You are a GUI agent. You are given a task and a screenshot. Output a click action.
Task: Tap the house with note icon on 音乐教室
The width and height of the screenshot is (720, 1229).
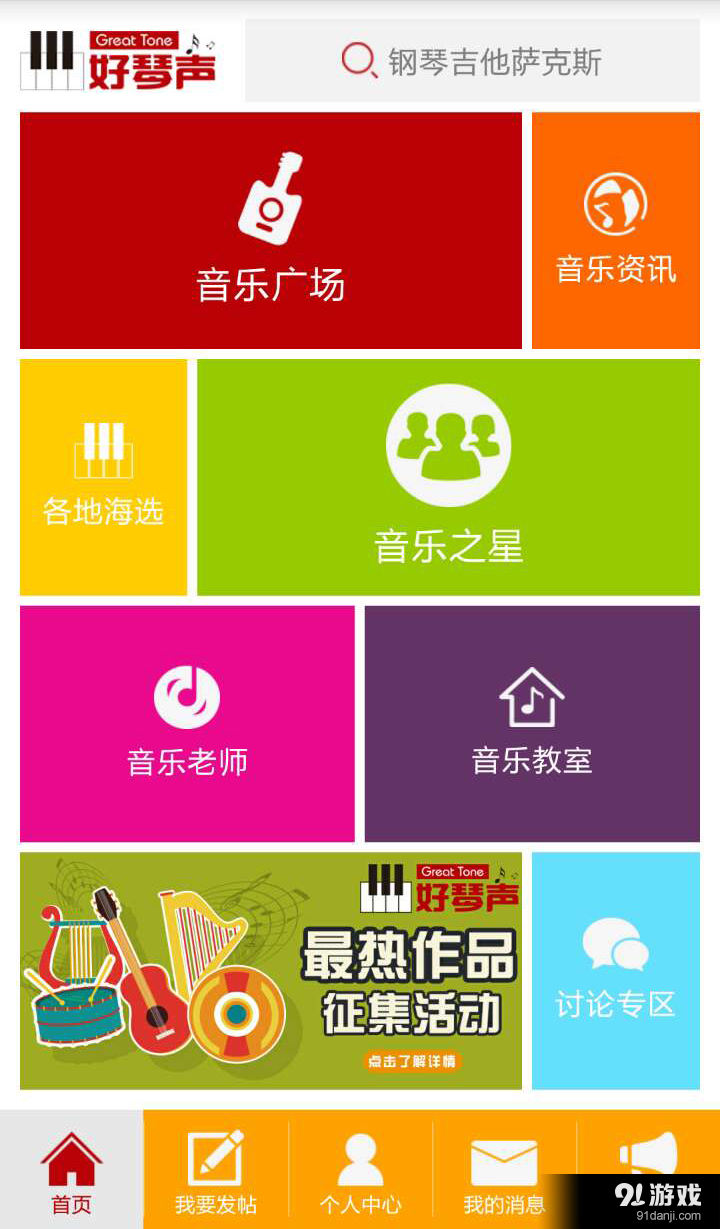click(x=531, y=697)
